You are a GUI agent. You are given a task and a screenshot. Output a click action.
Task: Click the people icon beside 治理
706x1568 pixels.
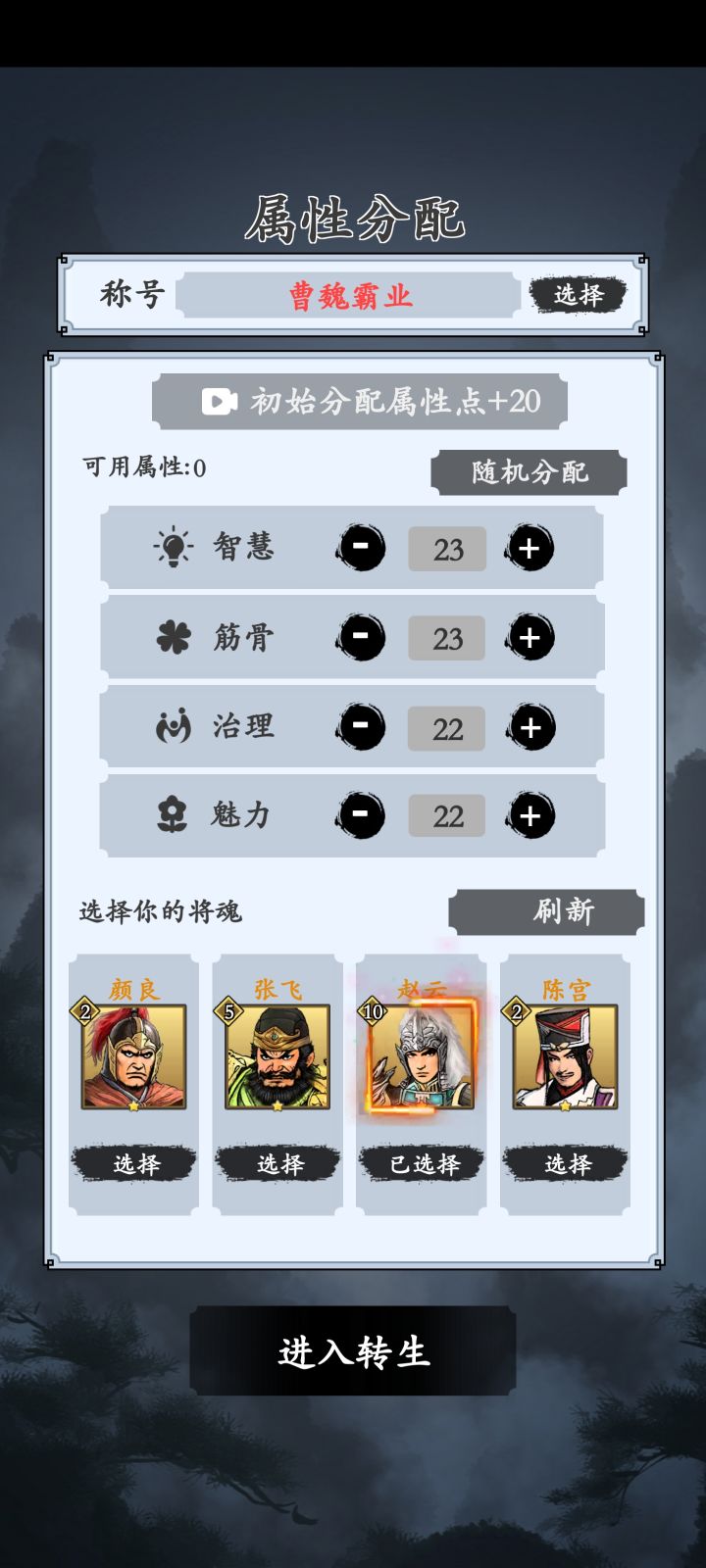173,726
